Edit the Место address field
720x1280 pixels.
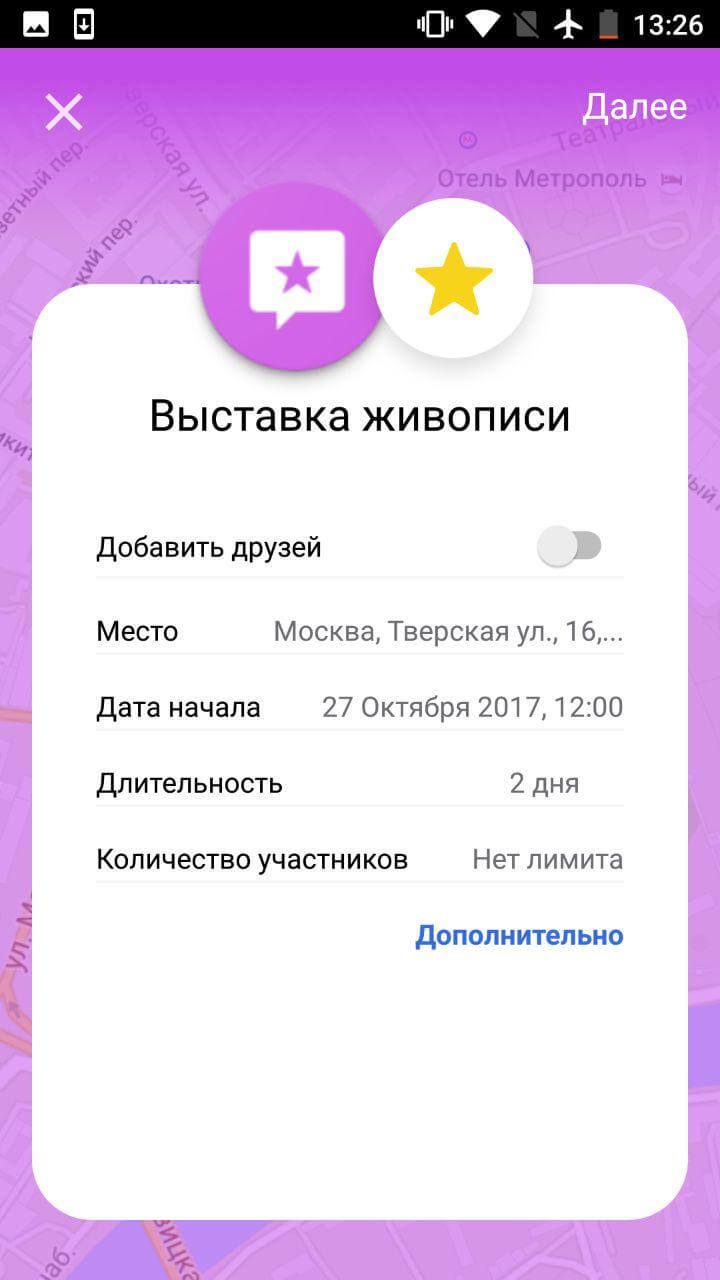coord(448,631)
